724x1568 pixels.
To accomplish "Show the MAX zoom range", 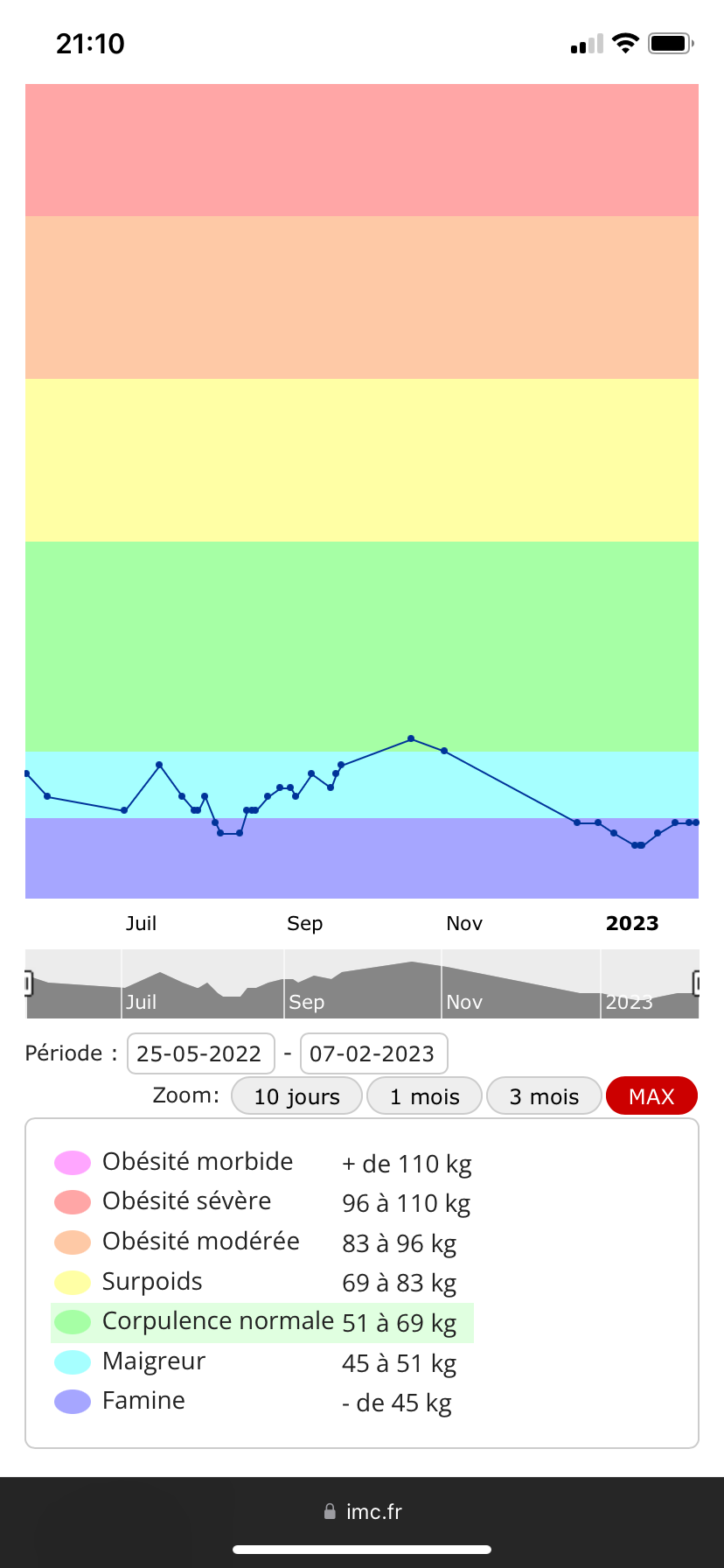I will pyautogui.click(x=651, y=1096).
